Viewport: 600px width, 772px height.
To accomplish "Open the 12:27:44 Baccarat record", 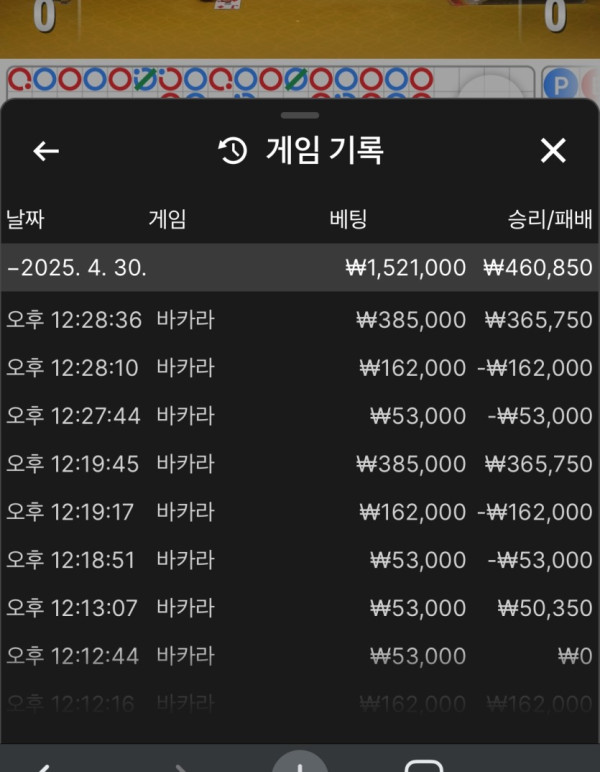I will (300, 416).
